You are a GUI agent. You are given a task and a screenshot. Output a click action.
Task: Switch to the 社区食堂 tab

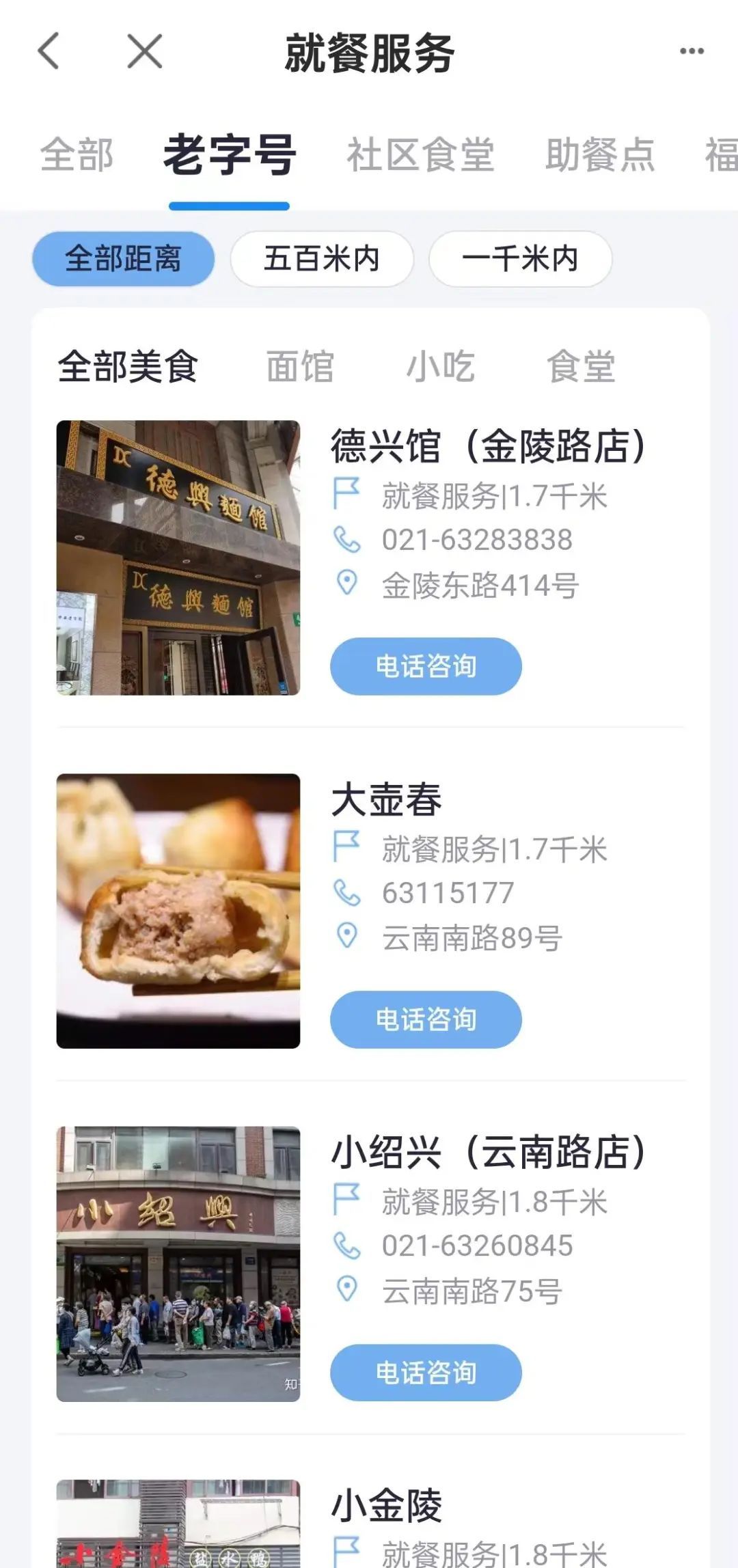[x=420, y=155]
